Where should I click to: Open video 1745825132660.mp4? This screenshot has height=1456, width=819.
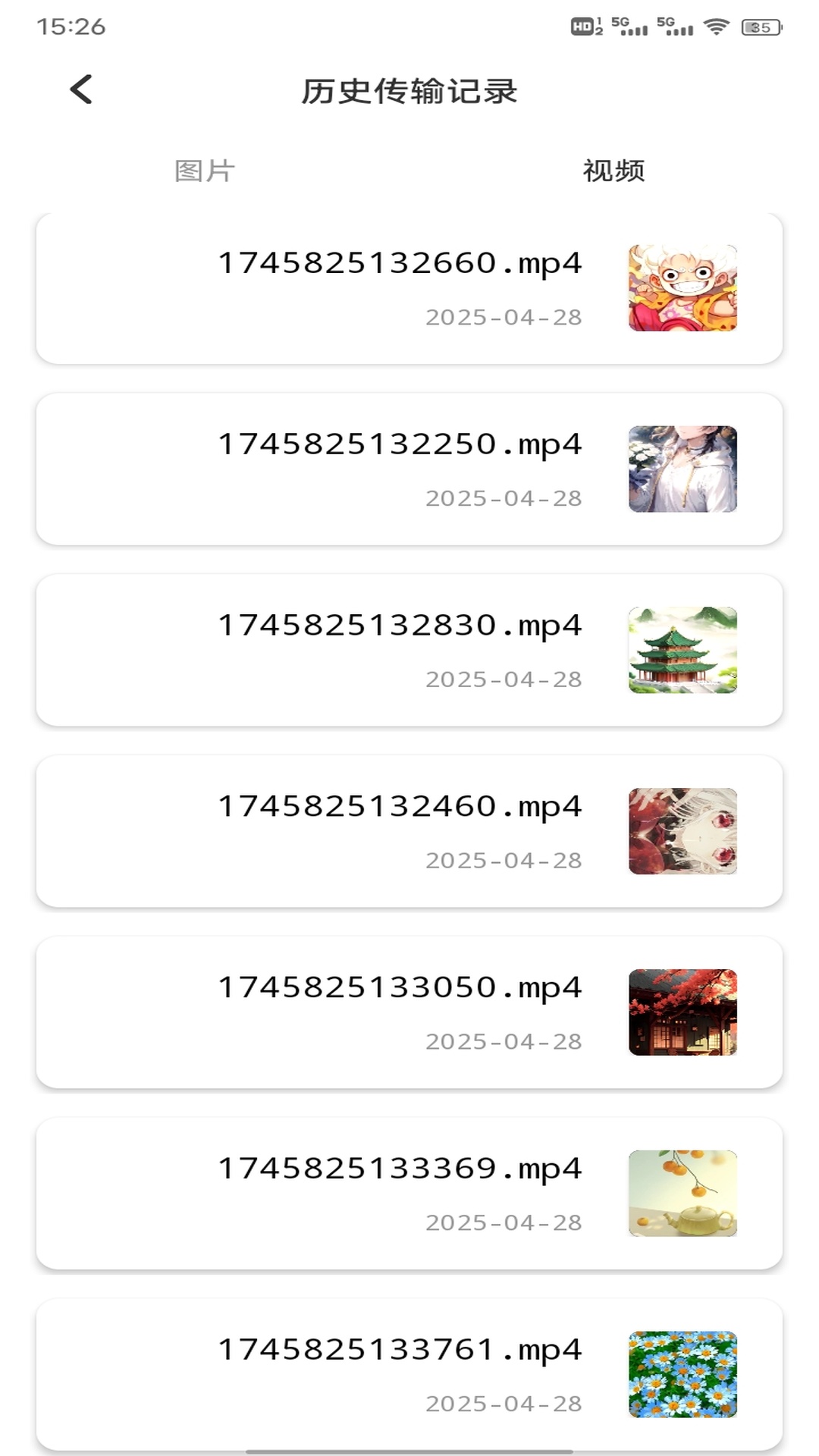click(409, 288)
